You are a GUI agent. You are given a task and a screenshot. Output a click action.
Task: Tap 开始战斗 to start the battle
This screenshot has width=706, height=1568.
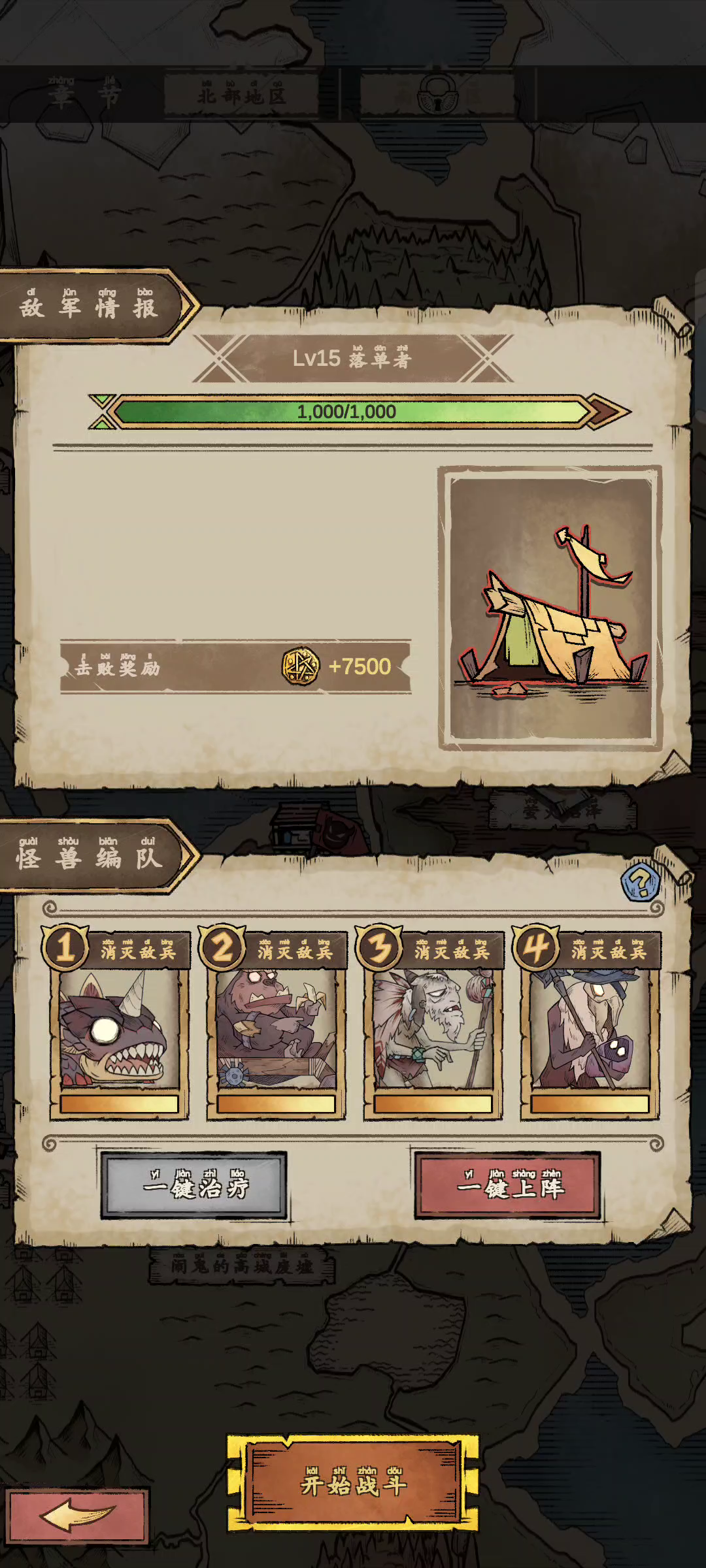point(353,1483)
